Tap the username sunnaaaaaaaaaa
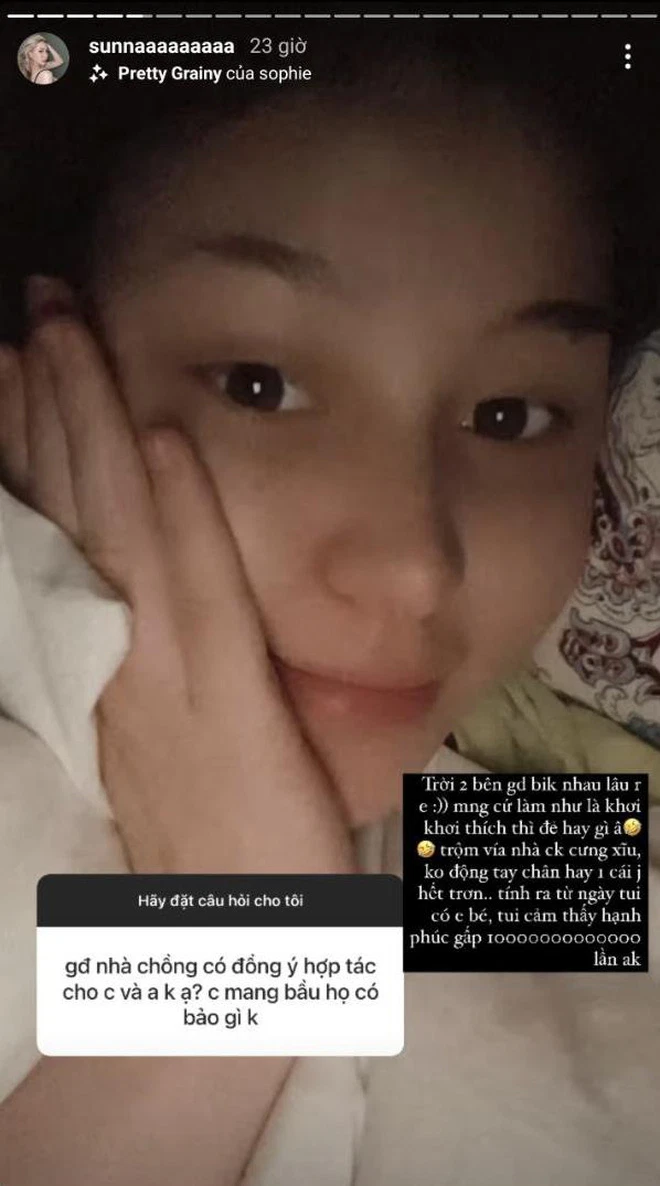 (161, 47)
